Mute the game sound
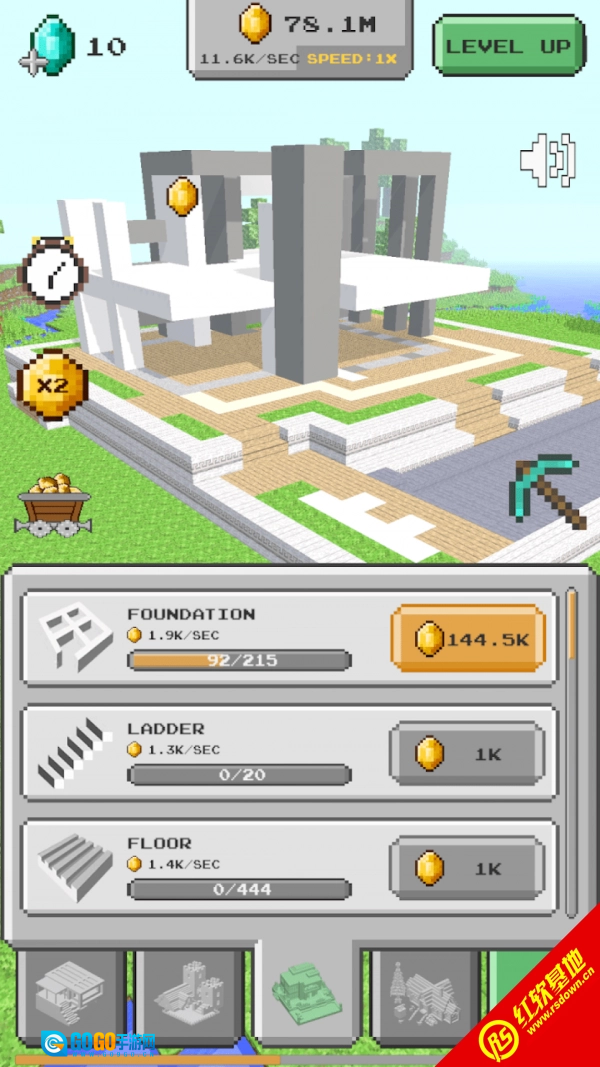600x1067 pixels. 547,160
